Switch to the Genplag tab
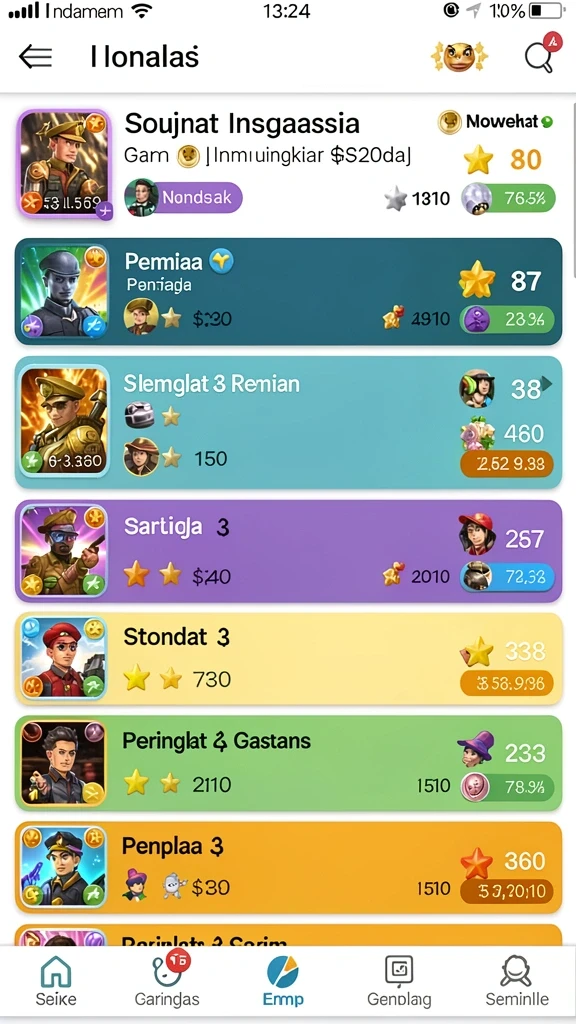The width and height of the screenshot is (576, 1024). click(x=399, y=981)
